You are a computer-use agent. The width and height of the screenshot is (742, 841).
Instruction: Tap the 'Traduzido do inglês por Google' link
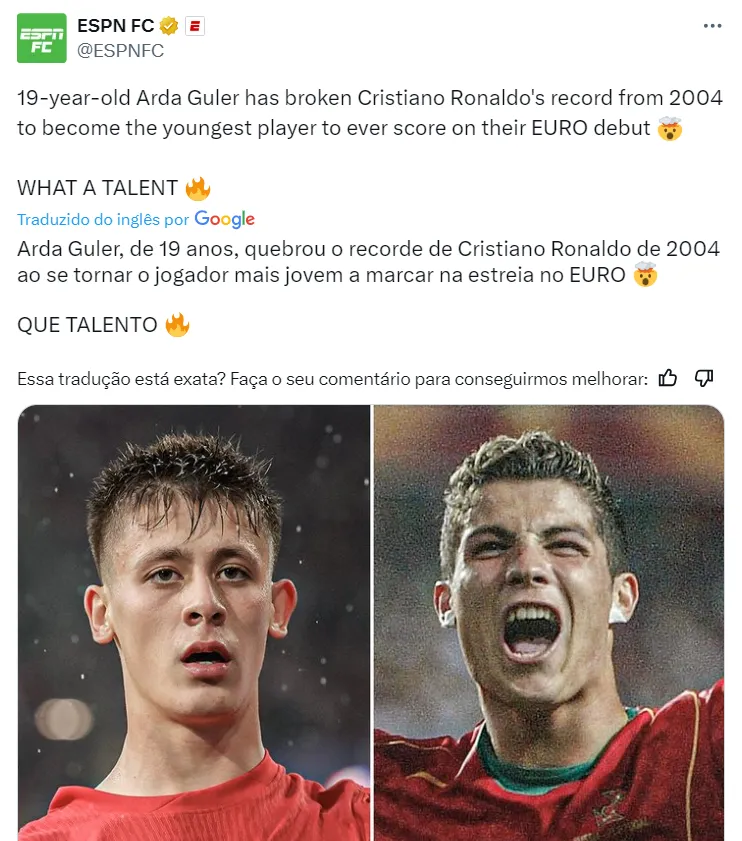click(x=136, y=219)
